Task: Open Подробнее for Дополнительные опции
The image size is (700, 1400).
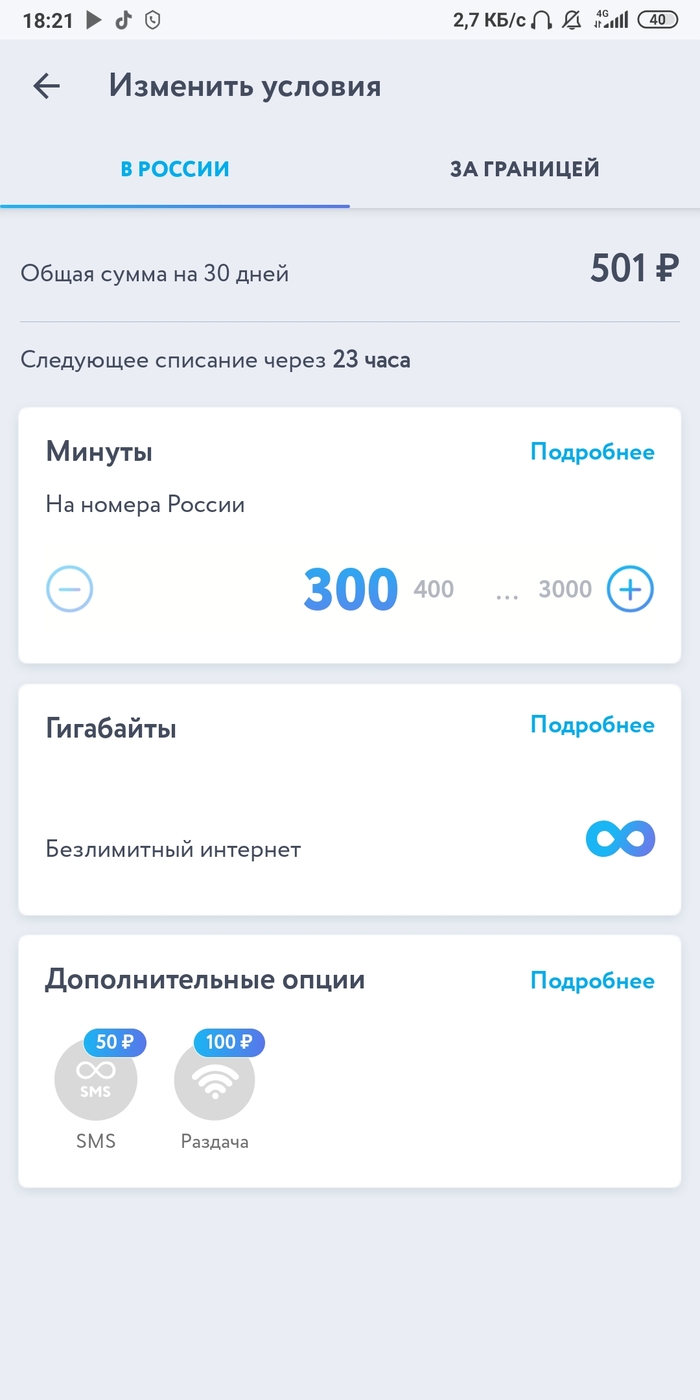Action: pyautogui.click(x=592, y=981)
